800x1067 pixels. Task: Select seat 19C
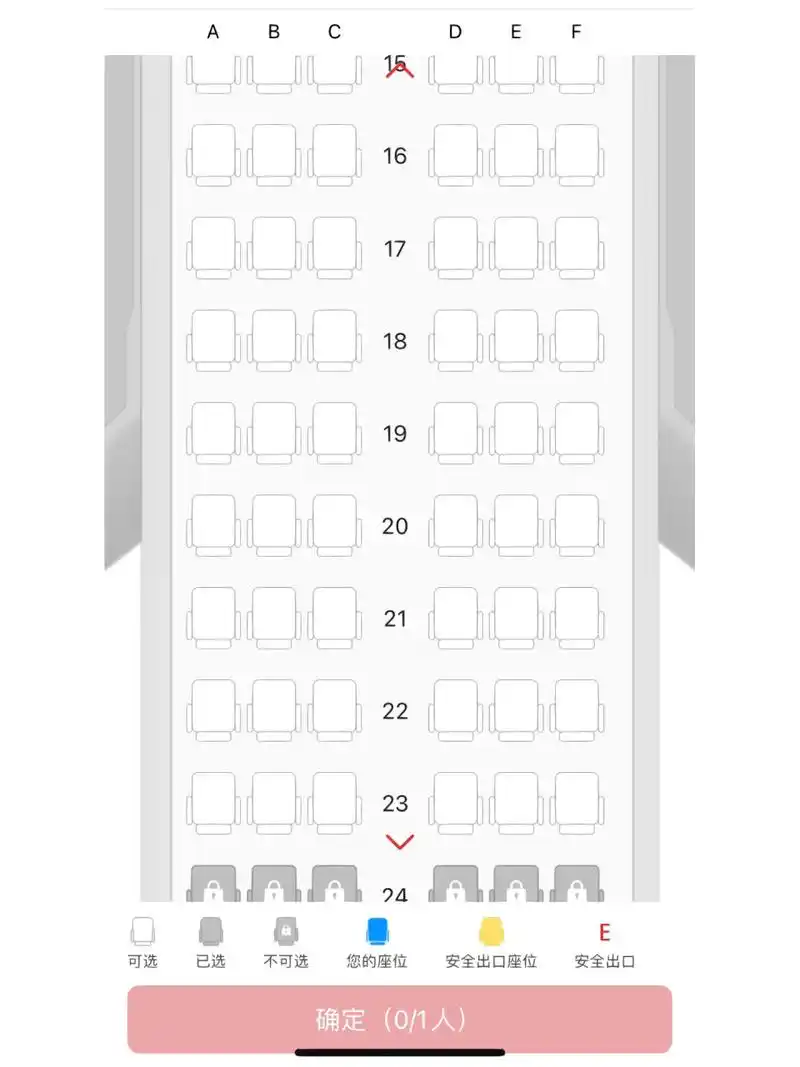tap(334, 431)
